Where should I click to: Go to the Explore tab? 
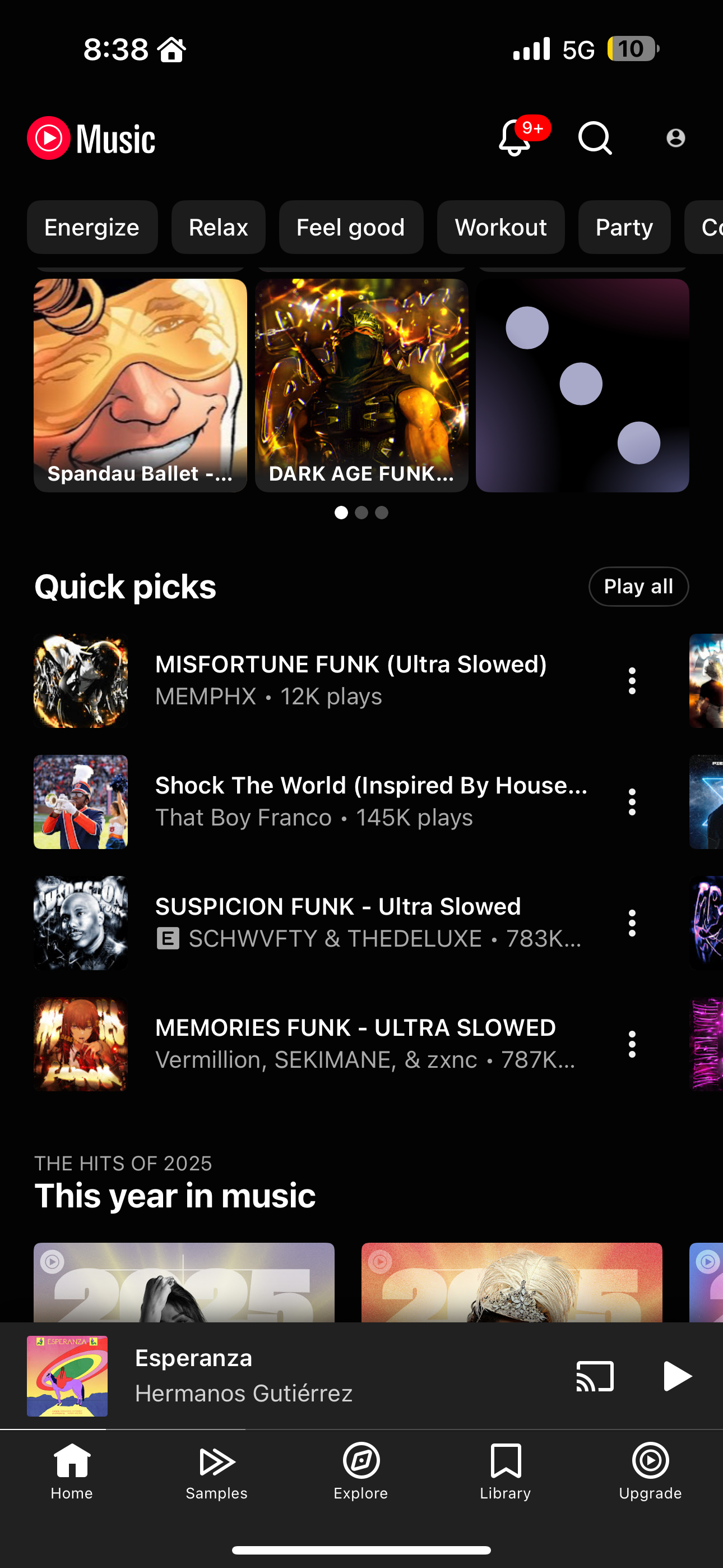361,1470
